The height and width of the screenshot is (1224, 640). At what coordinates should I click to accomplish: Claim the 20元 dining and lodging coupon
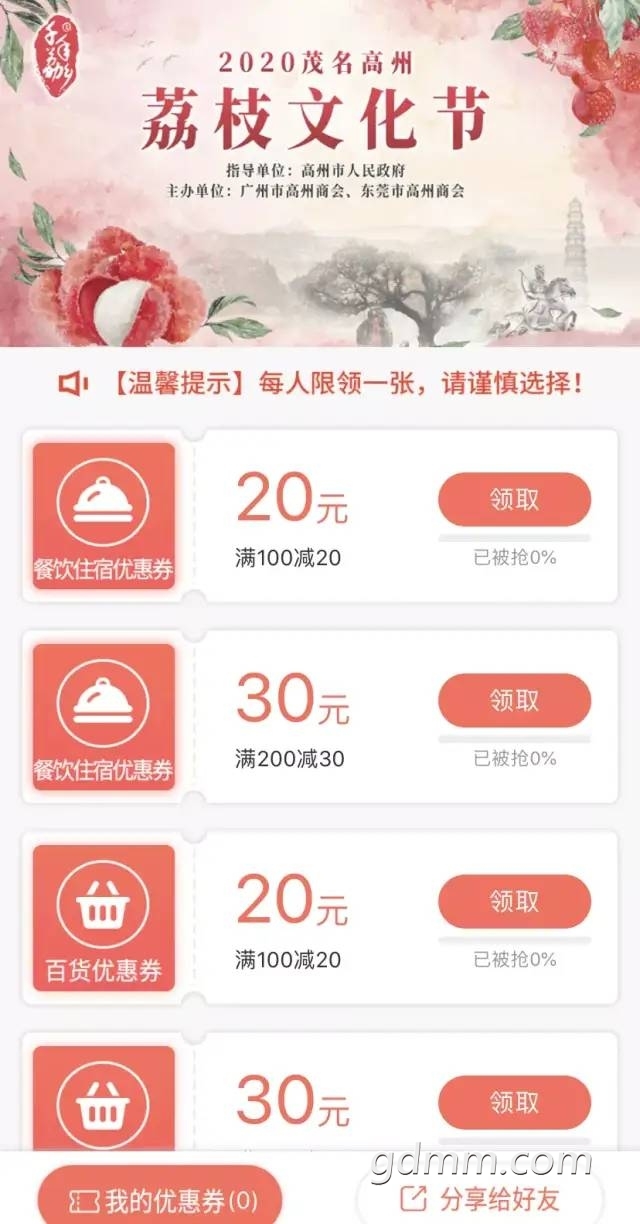click(x=514, y=499)
